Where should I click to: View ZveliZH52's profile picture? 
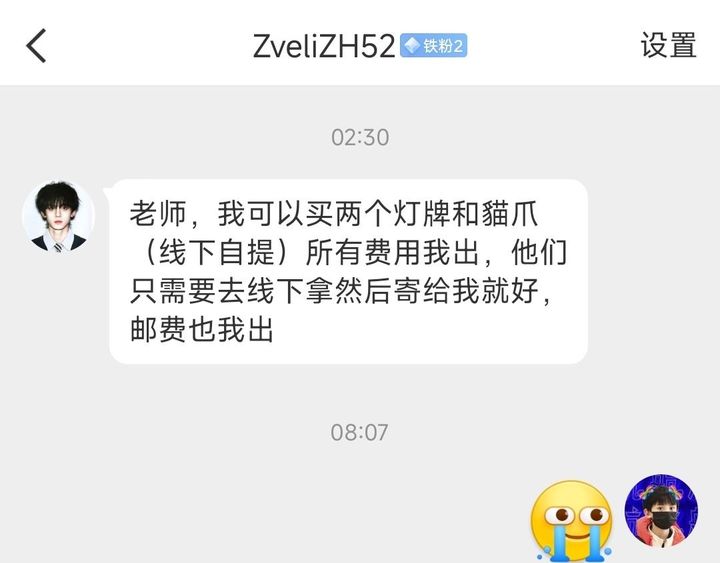[x=58, y=215]
